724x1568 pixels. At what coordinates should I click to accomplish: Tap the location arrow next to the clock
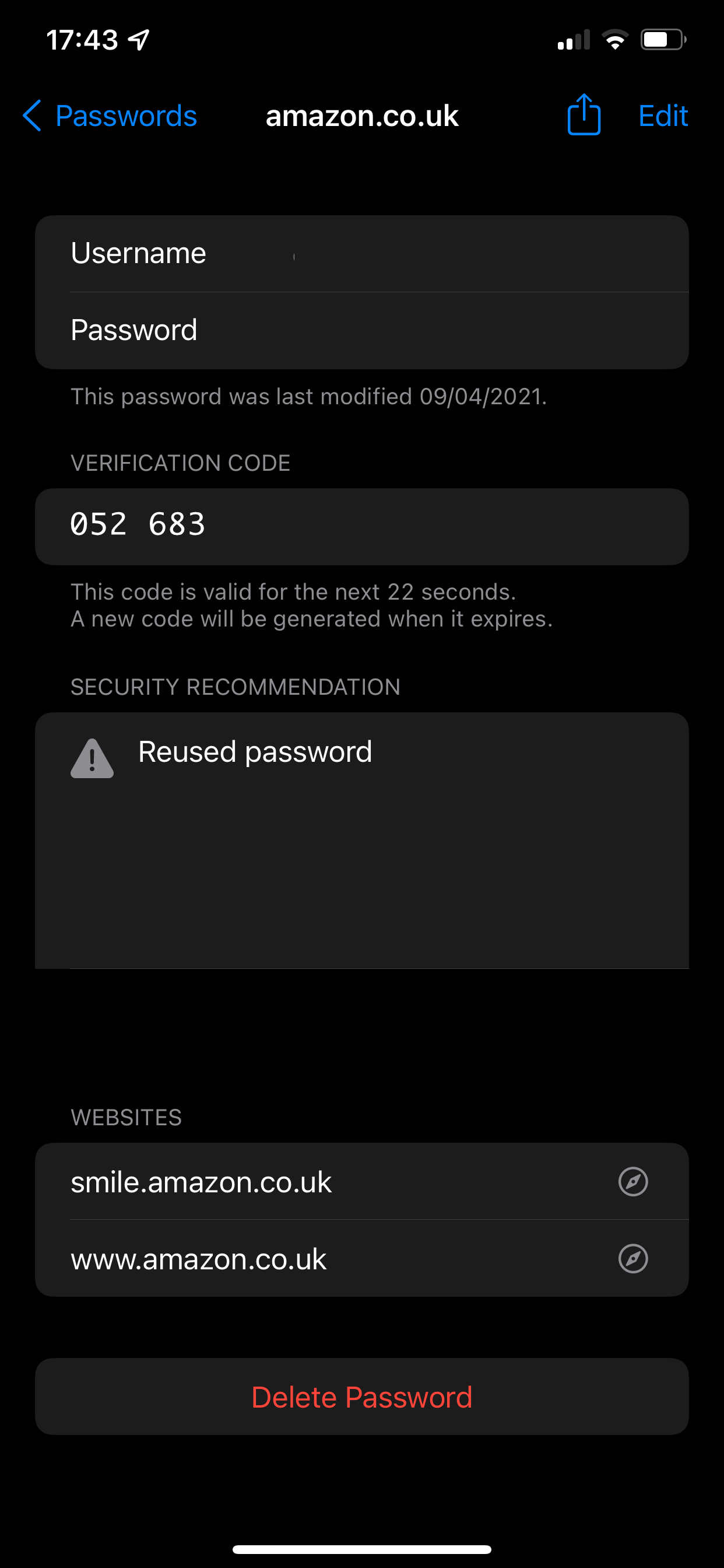[x=138, y=39]
